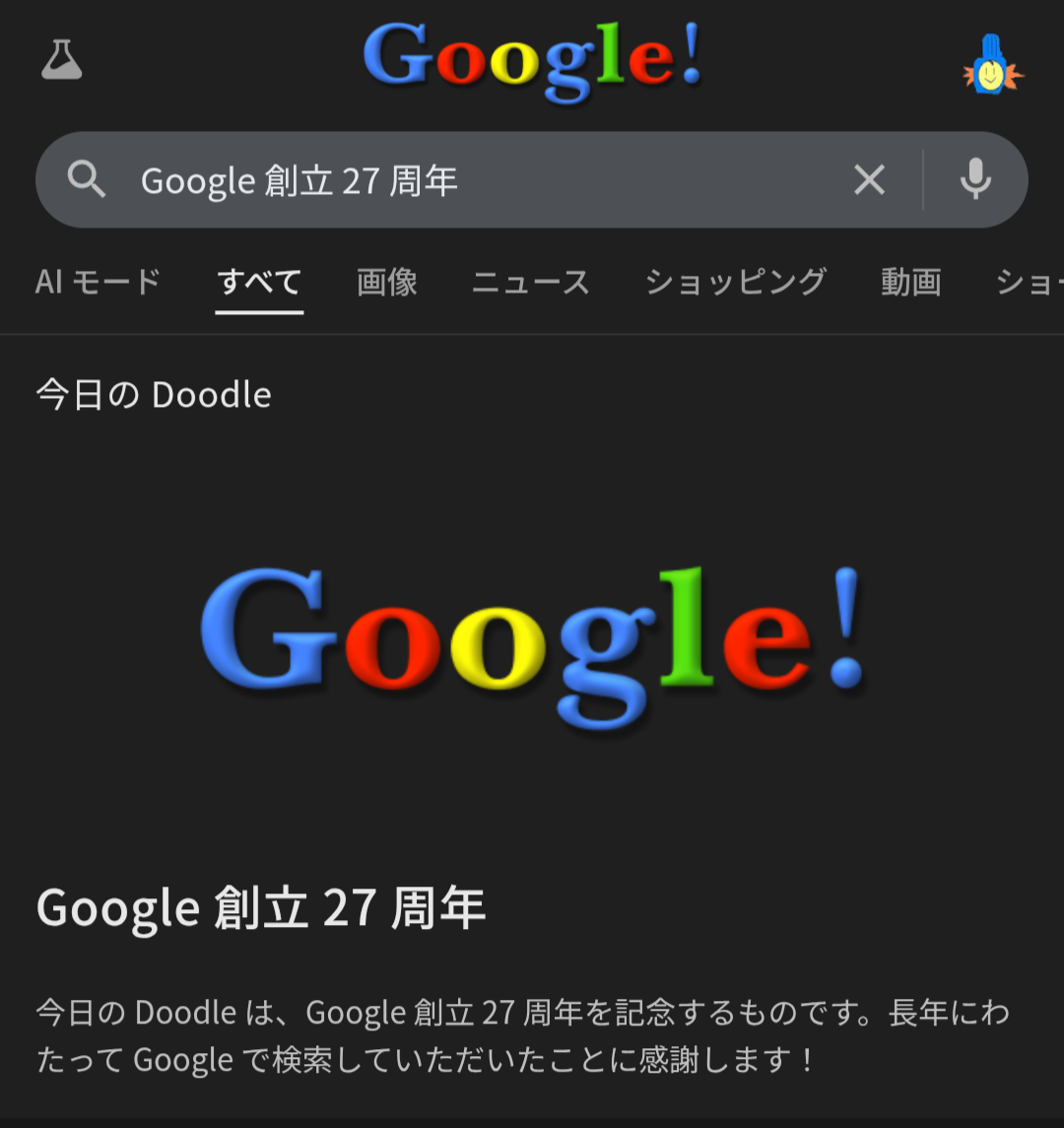Switch to the 画像 tab
1064x1128 pixels.
click(x=386, y=283)
